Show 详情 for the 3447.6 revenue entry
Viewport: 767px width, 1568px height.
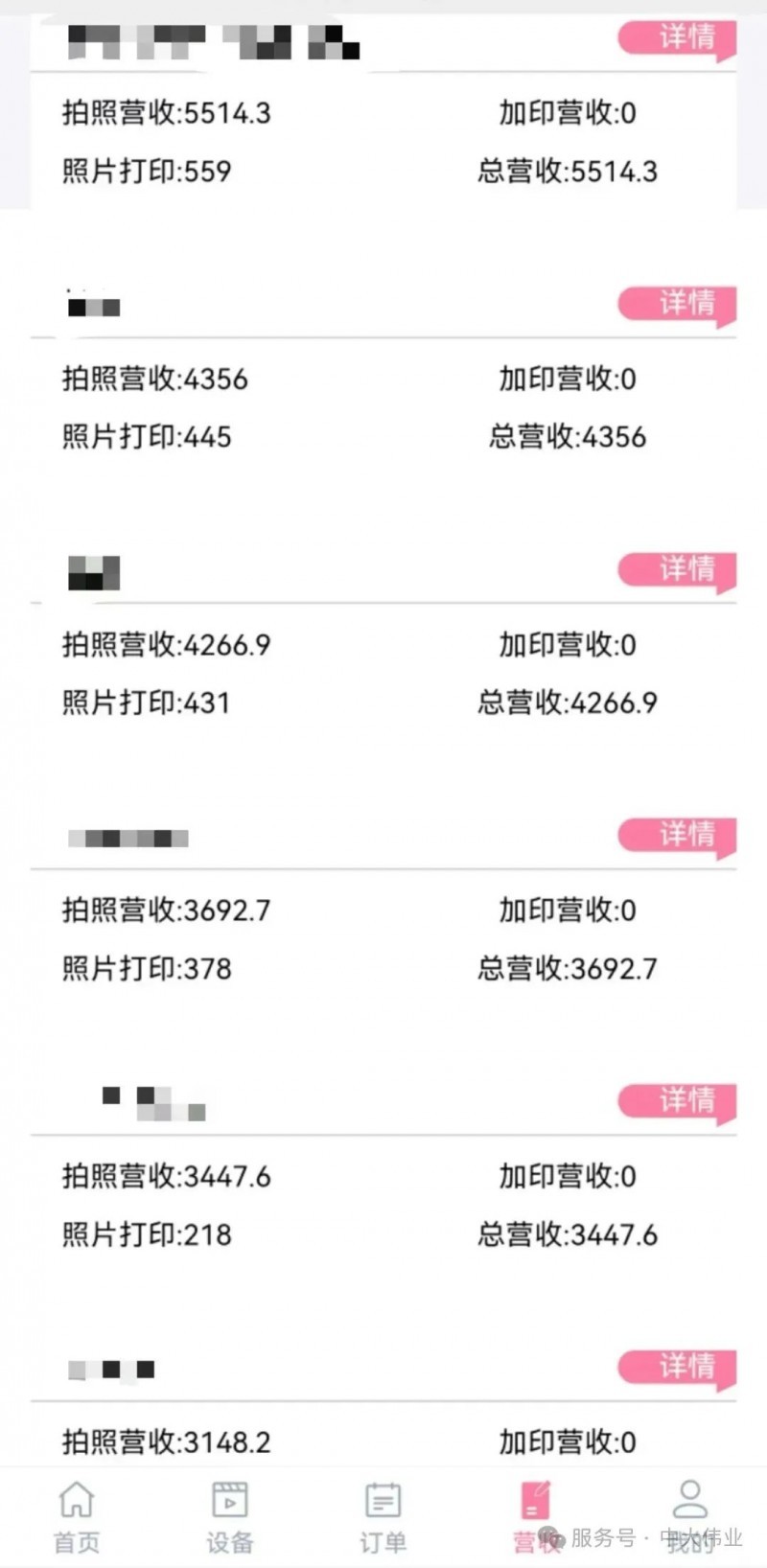coord(678,1102)
